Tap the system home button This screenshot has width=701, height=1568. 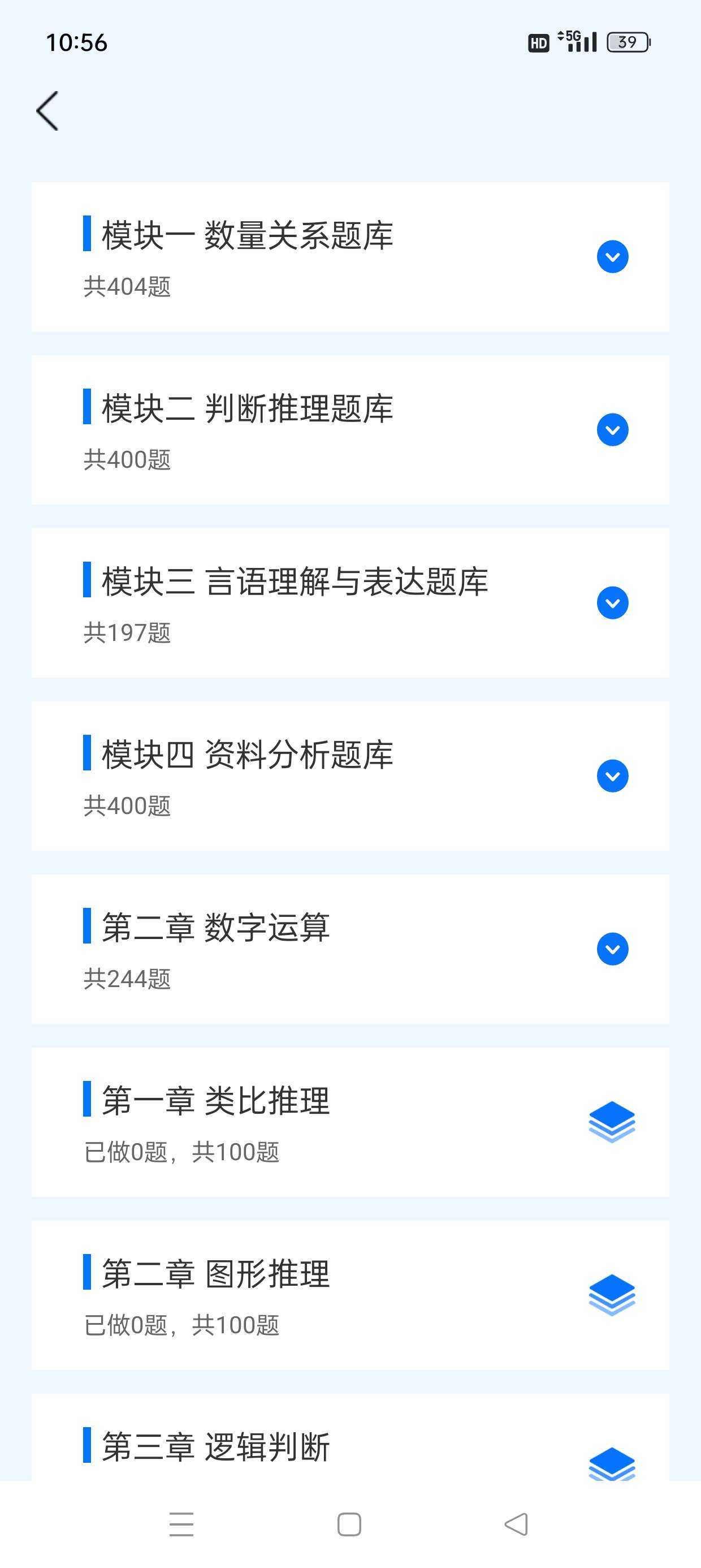point(349,1524)
